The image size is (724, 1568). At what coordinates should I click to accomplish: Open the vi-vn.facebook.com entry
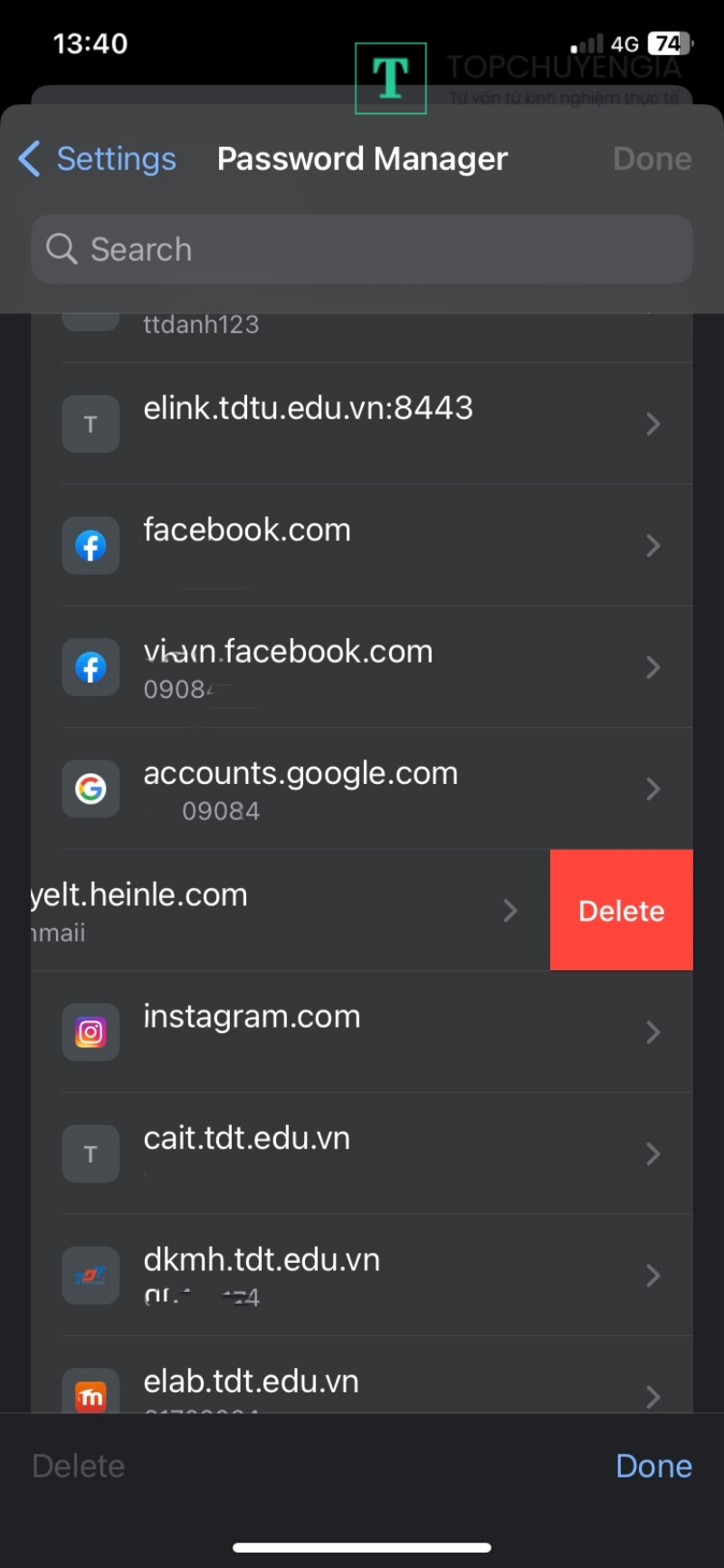(x=362, y=667)
